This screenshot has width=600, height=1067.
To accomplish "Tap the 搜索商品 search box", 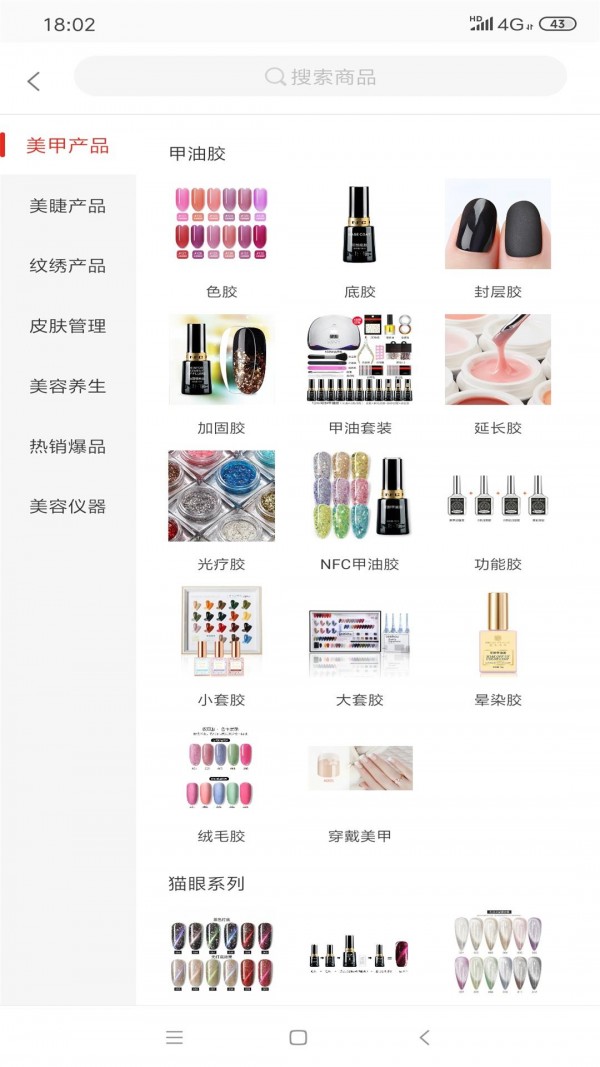I will [x=320, y=77].
